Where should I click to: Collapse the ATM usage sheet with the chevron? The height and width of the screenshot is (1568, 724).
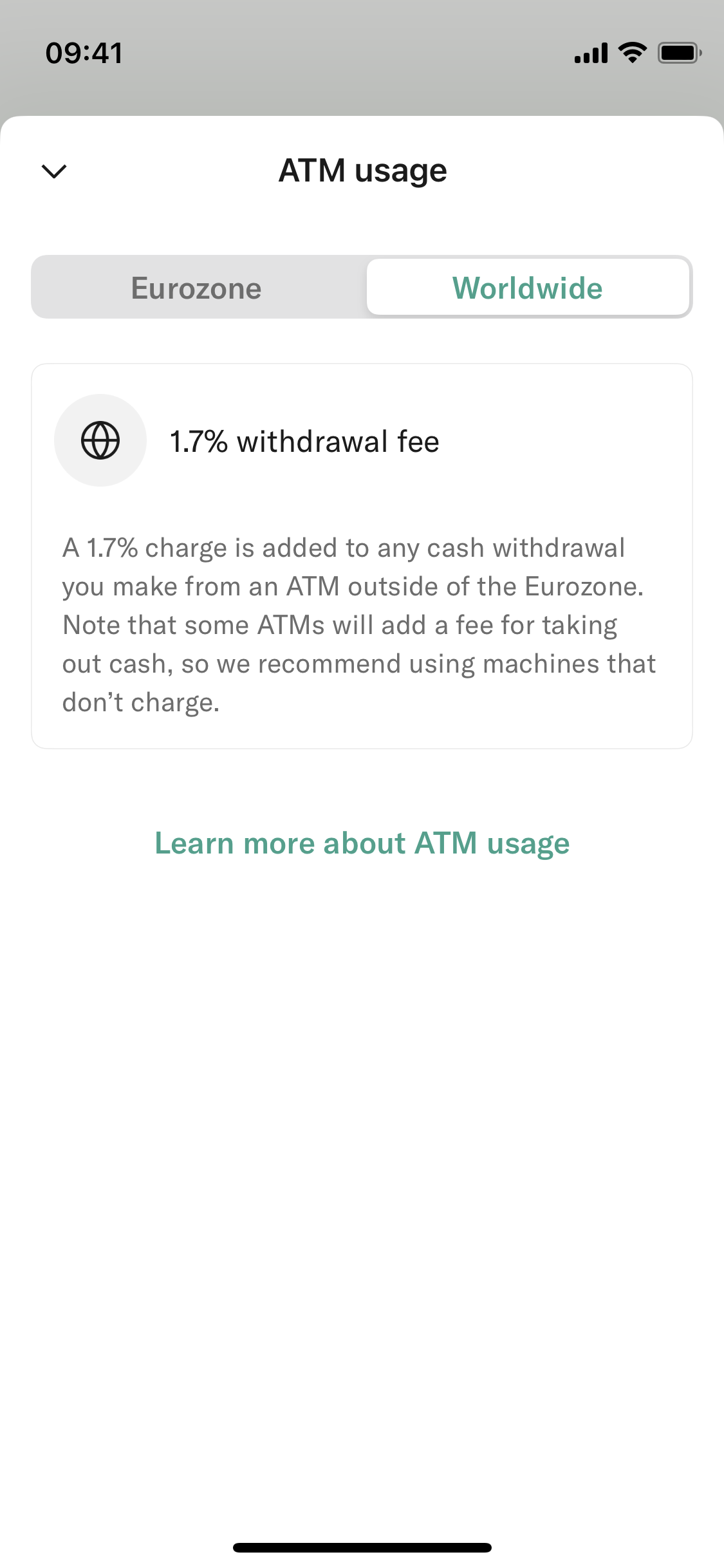pos(54,171)
